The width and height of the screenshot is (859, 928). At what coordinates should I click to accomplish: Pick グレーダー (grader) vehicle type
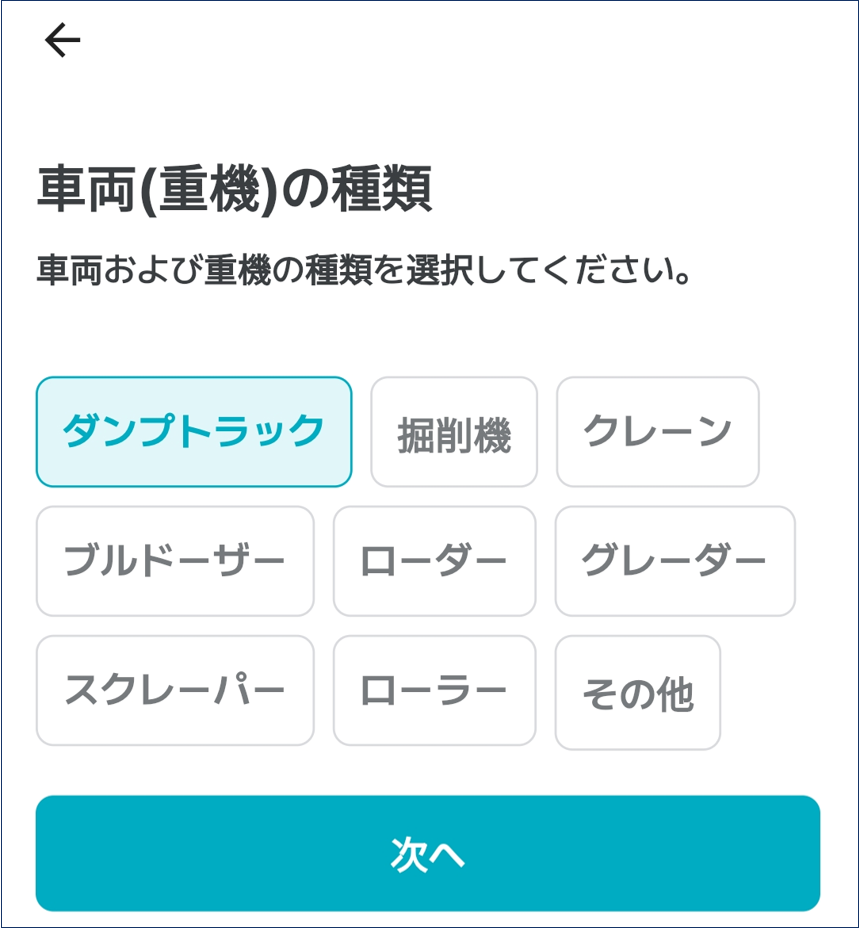point(675,561)
